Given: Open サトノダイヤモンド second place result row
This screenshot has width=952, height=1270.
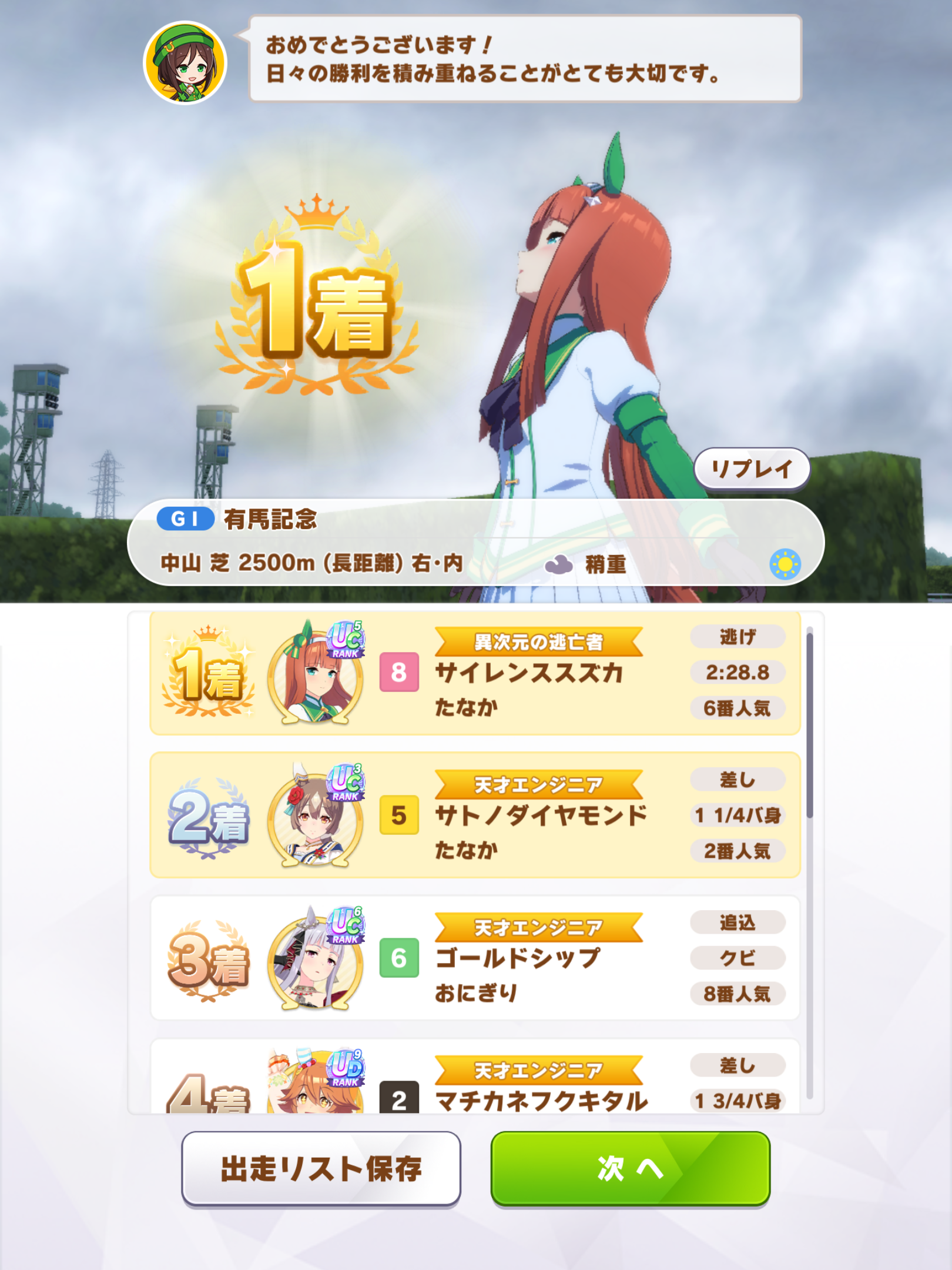Looking at the screenshot, I should point(475,816).
